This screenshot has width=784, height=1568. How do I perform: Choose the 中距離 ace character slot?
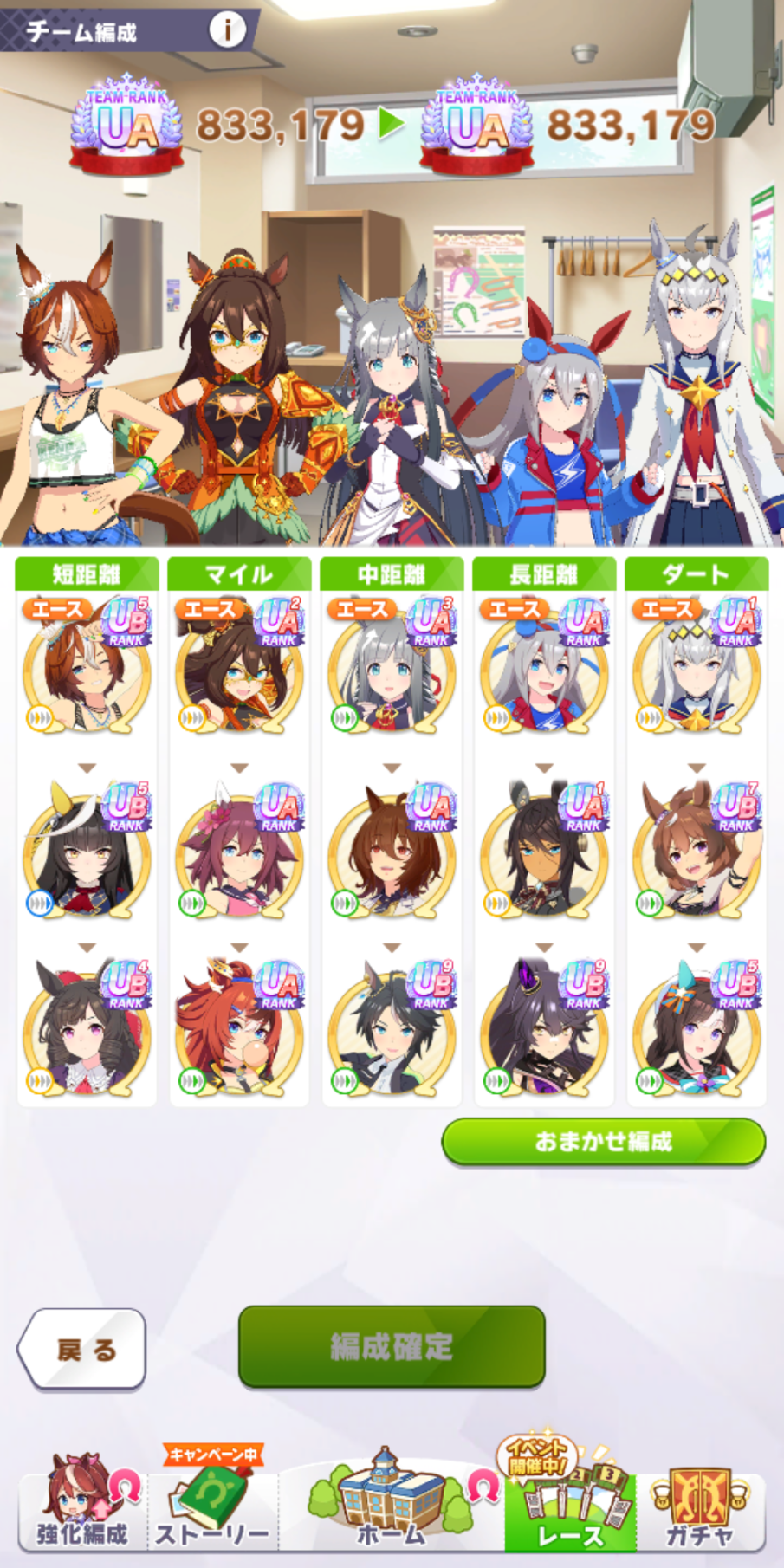[392, 664]
